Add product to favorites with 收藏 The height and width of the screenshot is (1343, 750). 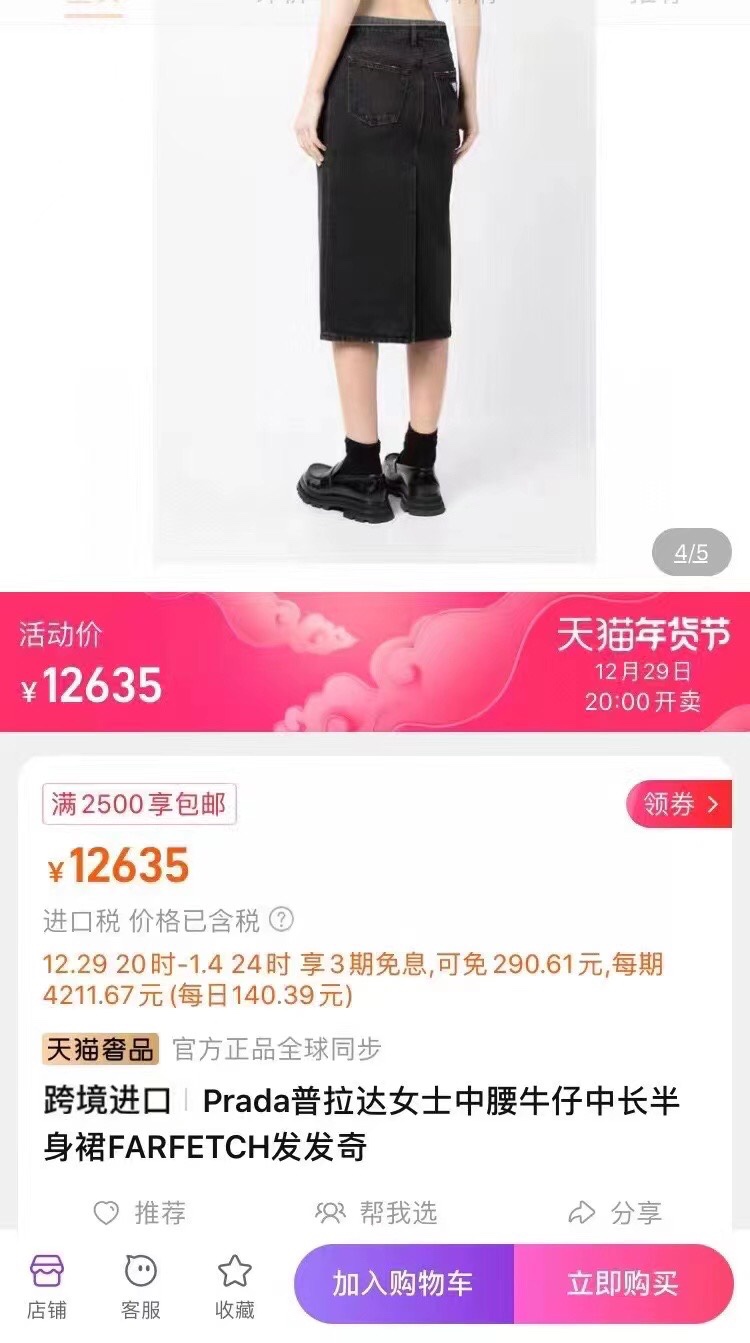(x=235, y=1286)
